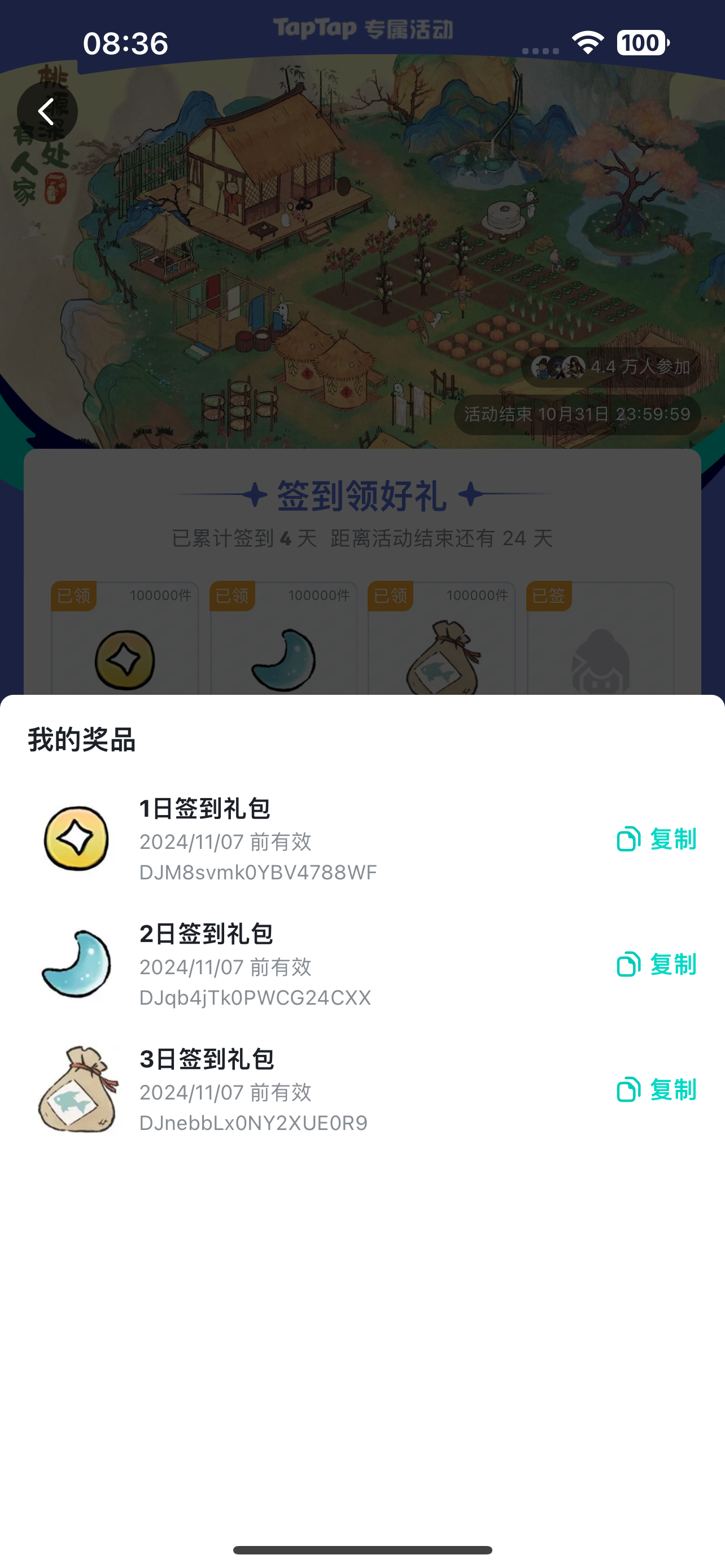
Task: Tap the battery indicator showing 100
Action: [x=640, y=42]
